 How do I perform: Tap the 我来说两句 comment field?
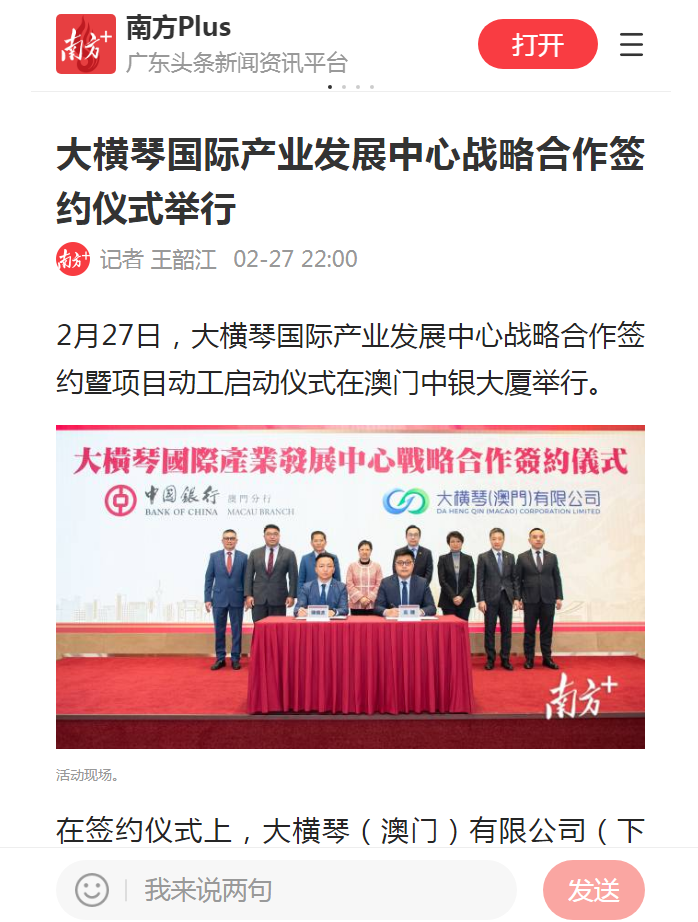click(x=320, y=889)
